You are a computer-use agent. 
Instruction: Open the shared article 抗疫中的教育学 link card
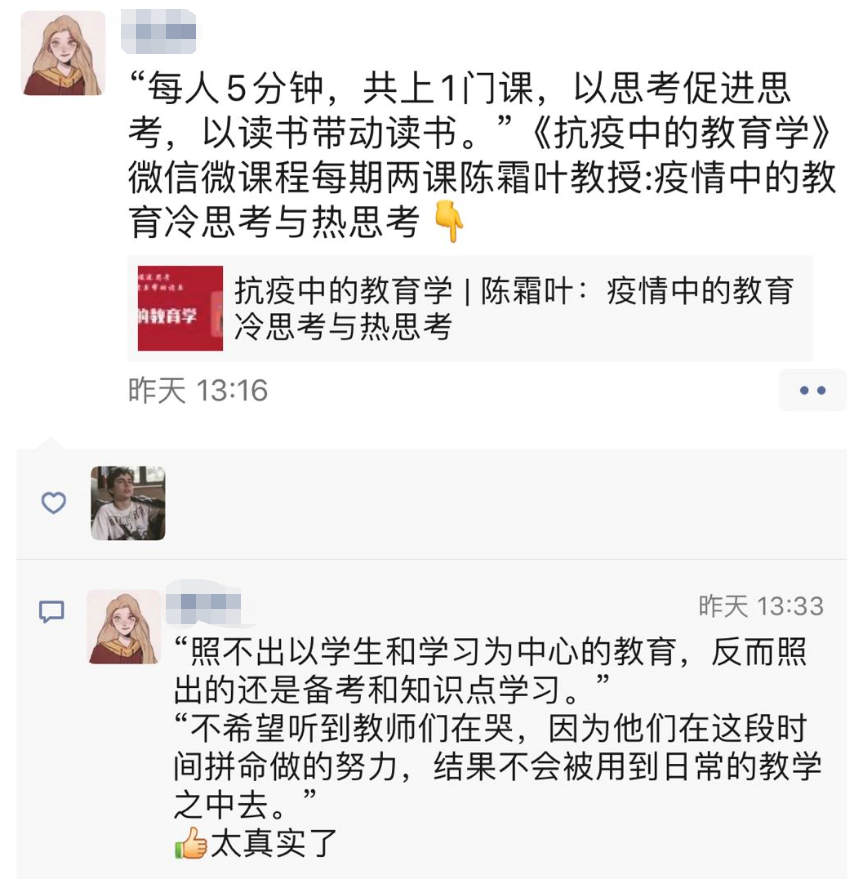point(470,308)
